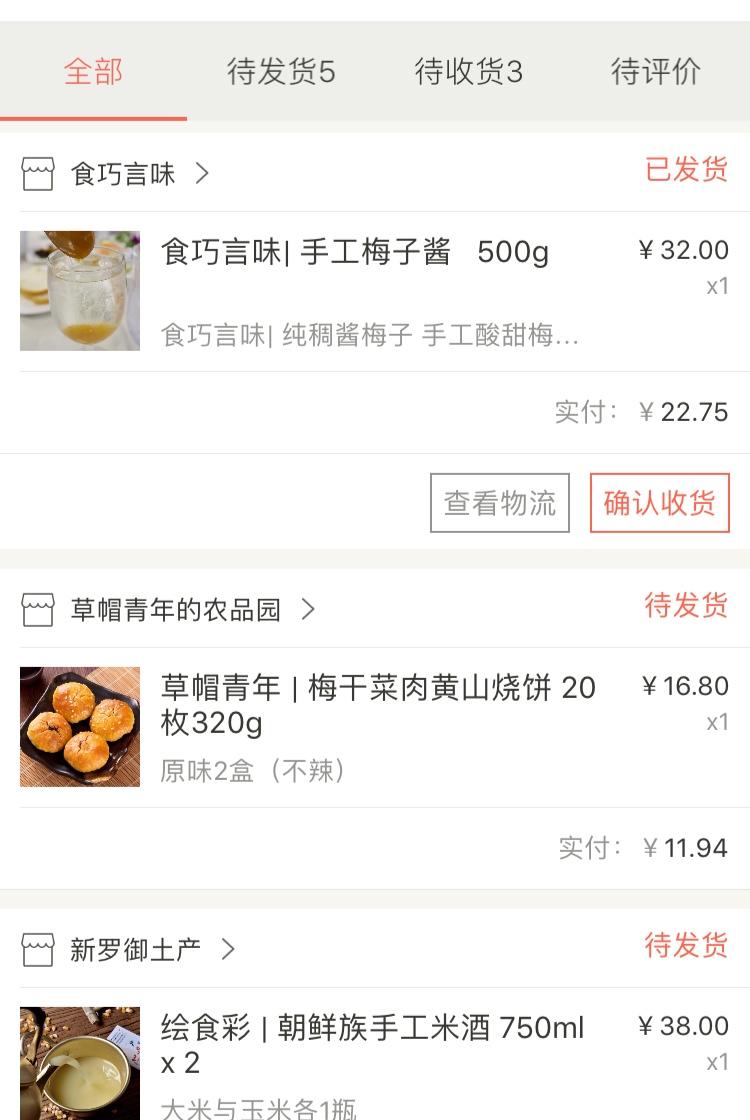Go to the 新罗御土产 shop
The height and width of the screenshot is (1120, 750).
pyautogui.click(x=136, y=950)
